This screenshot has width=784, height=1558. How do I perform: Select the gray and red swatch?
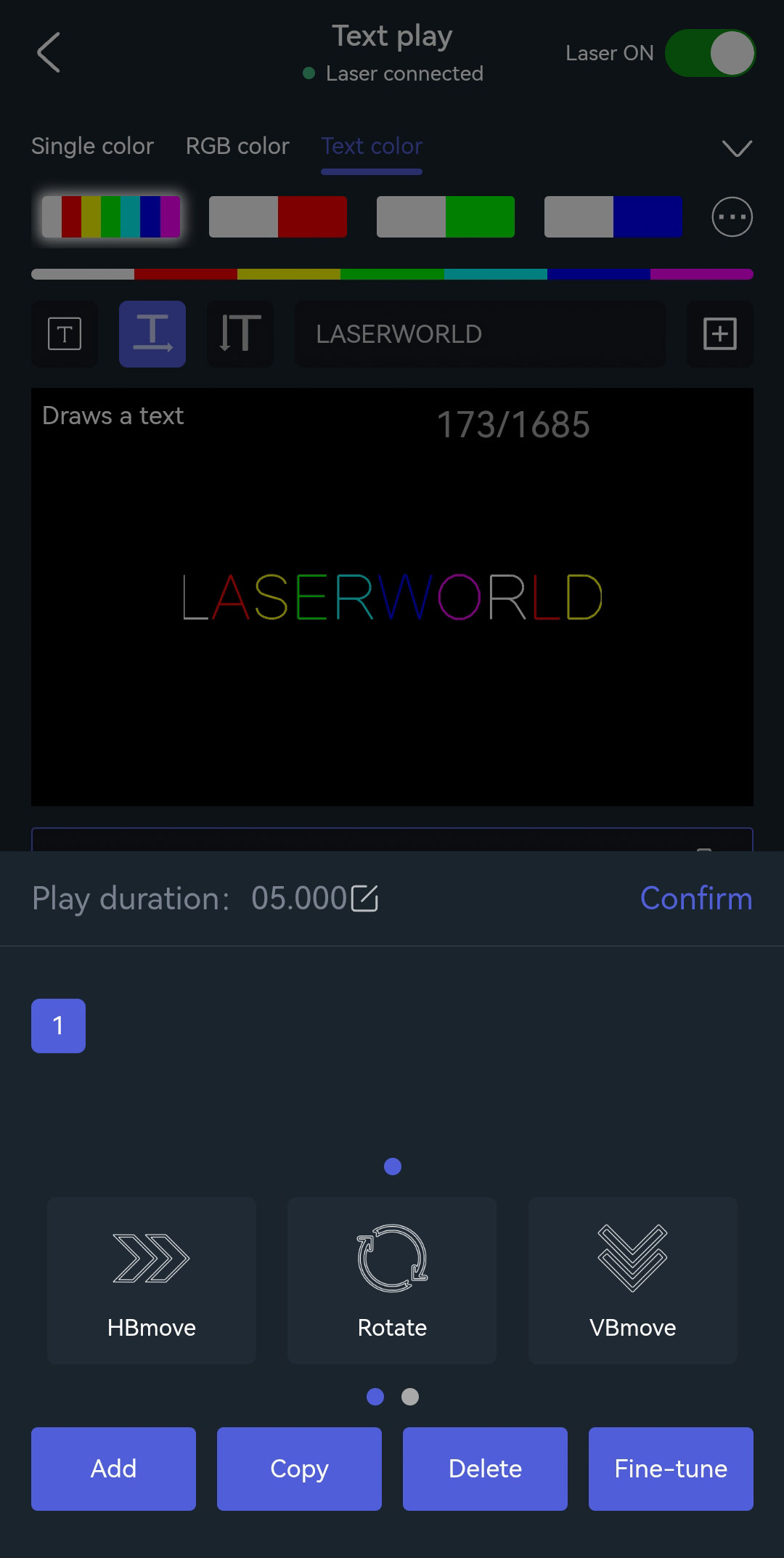tap(278, 216)
